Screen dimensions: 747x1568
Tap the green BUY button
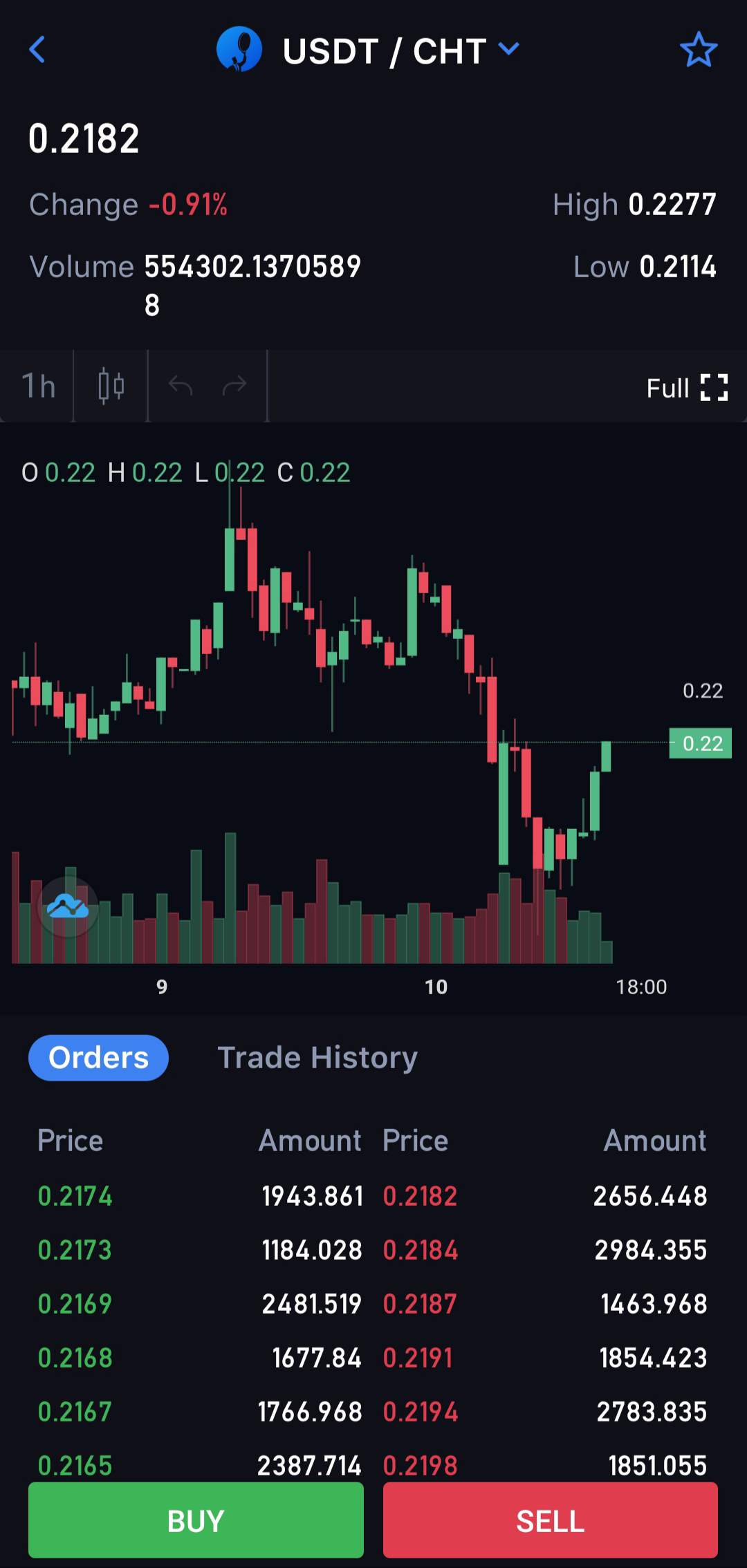[x=196, y=1521]
